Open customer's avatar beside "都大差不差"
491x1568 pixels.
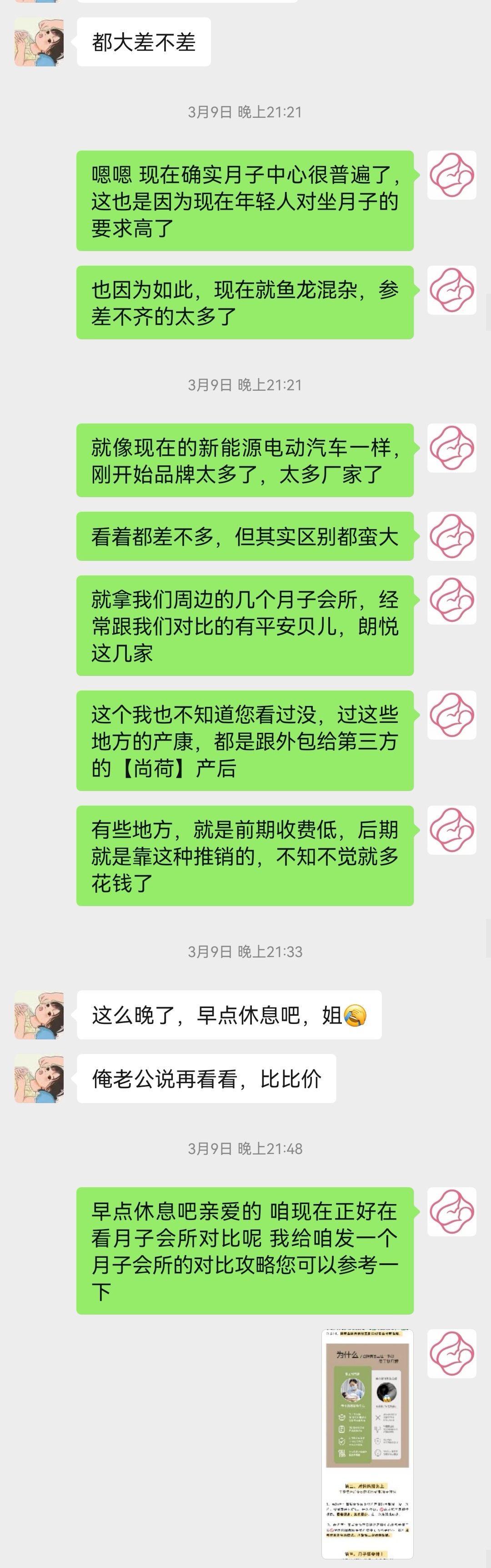click(39, 41)
